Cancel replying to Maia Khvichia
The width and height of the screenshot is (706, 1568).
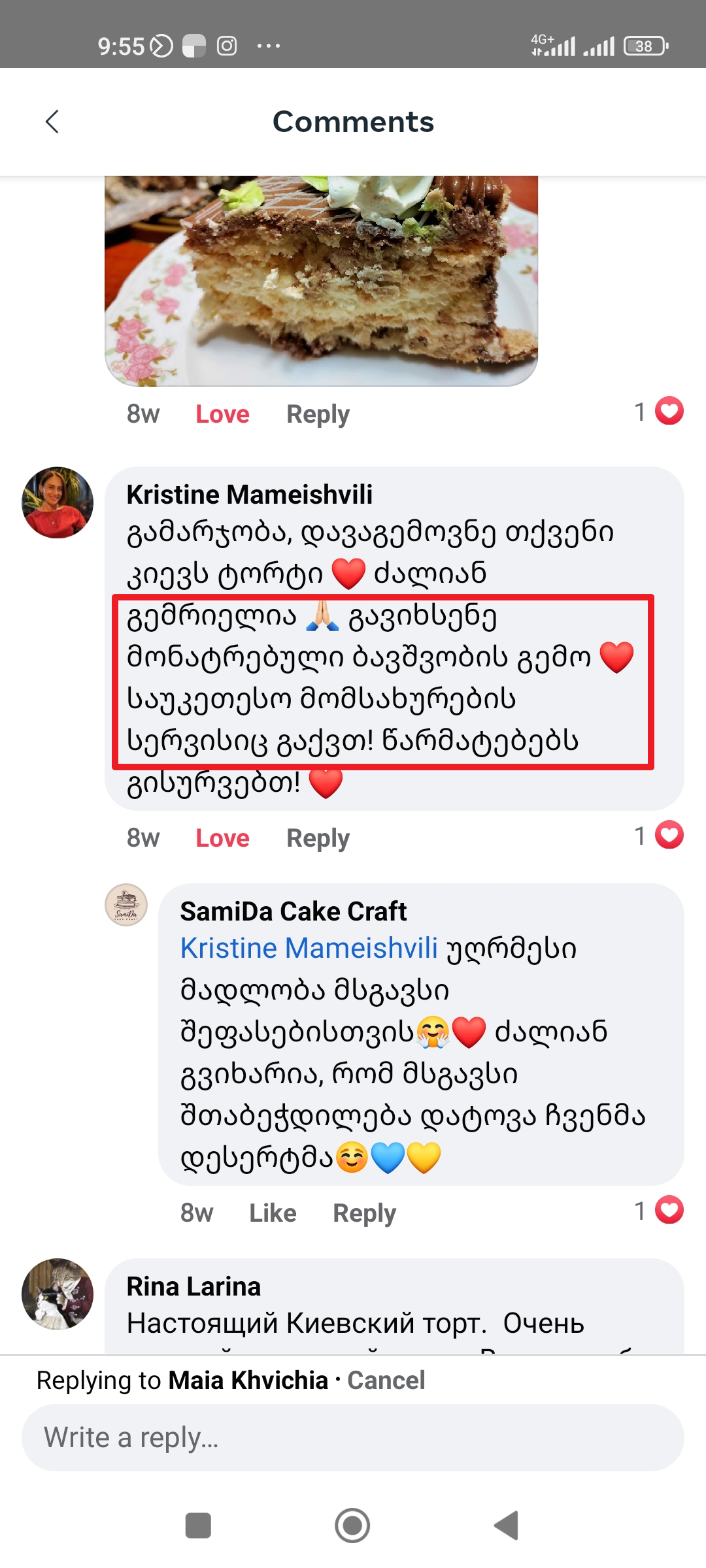(x=386, y=1380)
